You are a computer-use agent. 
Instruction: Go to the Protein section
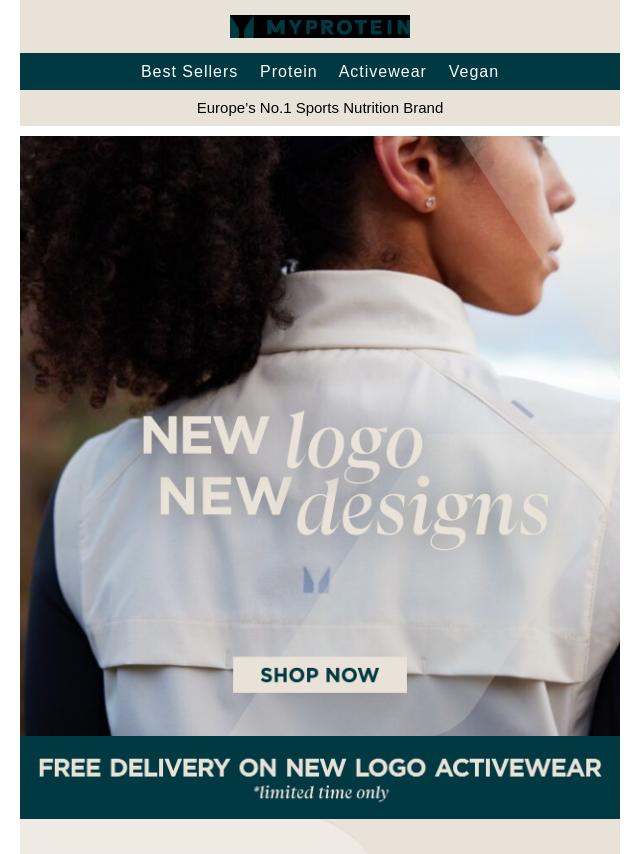point(288,72)
